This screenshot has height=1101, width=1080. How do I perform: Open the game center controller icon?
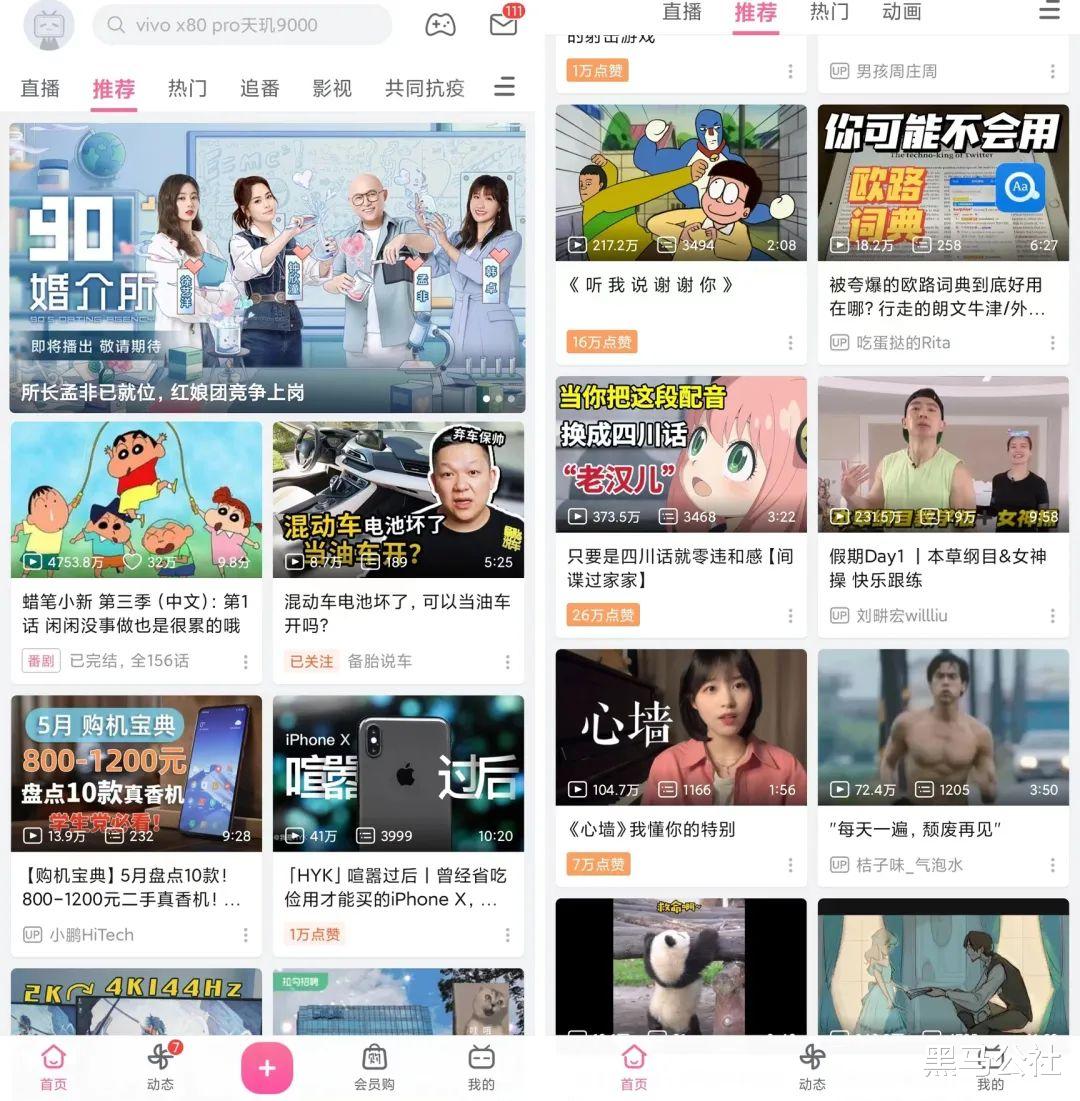[441, 25]
